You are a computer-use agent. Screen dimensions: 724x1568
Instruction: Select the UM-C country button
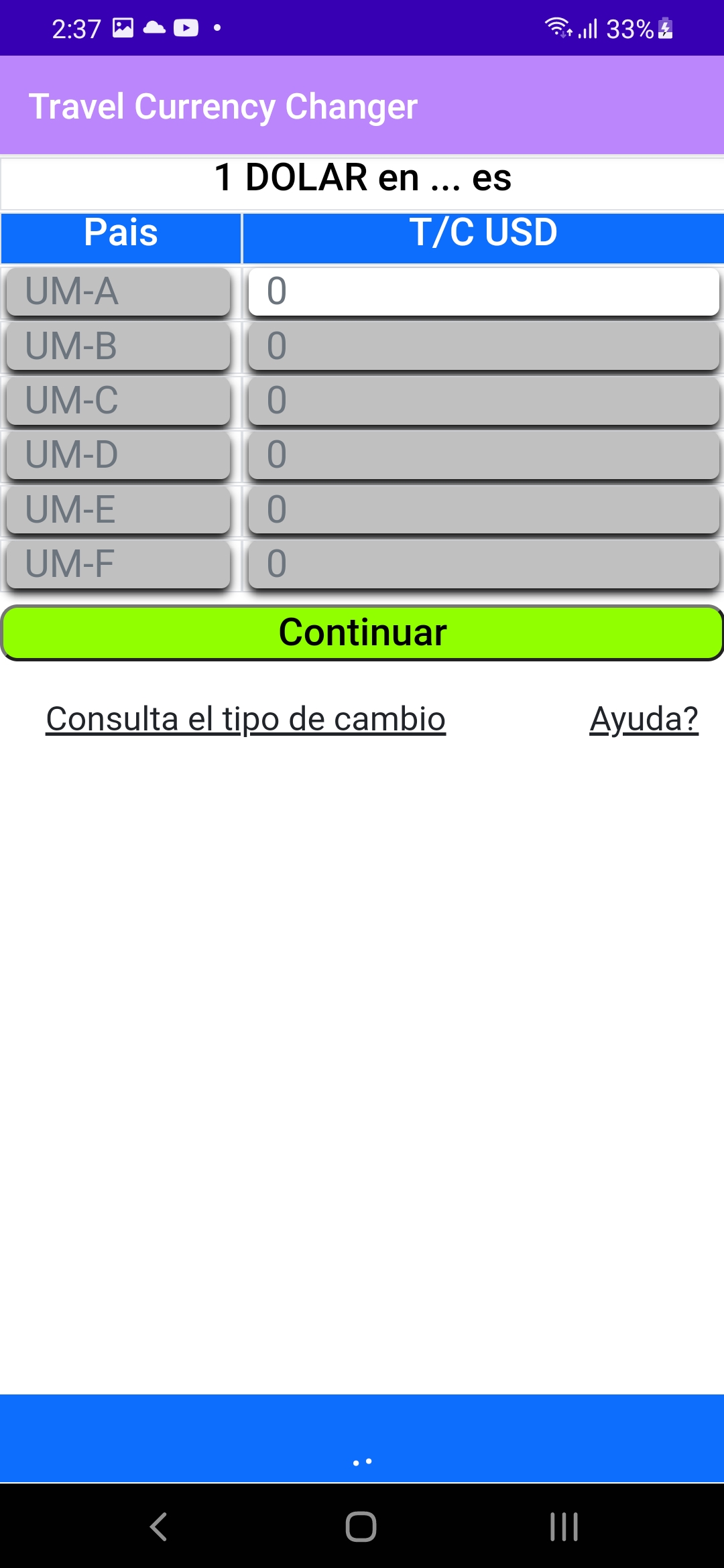click(117, 402)
